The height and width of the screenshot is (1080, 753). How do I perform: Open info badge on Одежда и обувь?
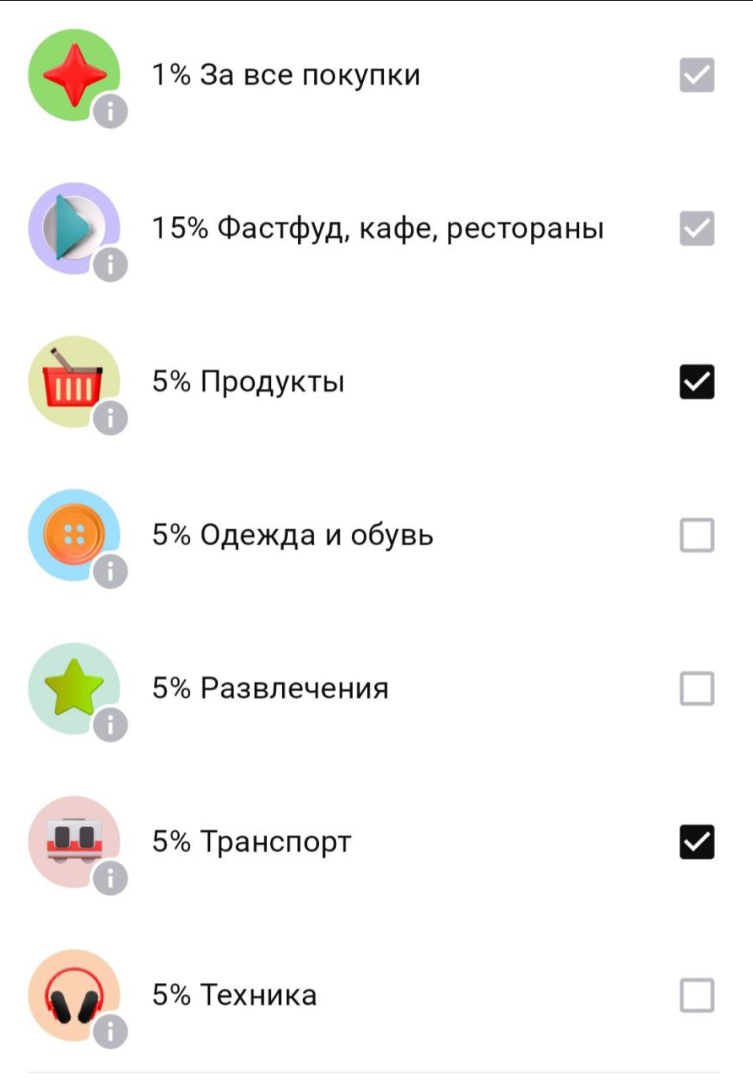(x=109, y=569)
